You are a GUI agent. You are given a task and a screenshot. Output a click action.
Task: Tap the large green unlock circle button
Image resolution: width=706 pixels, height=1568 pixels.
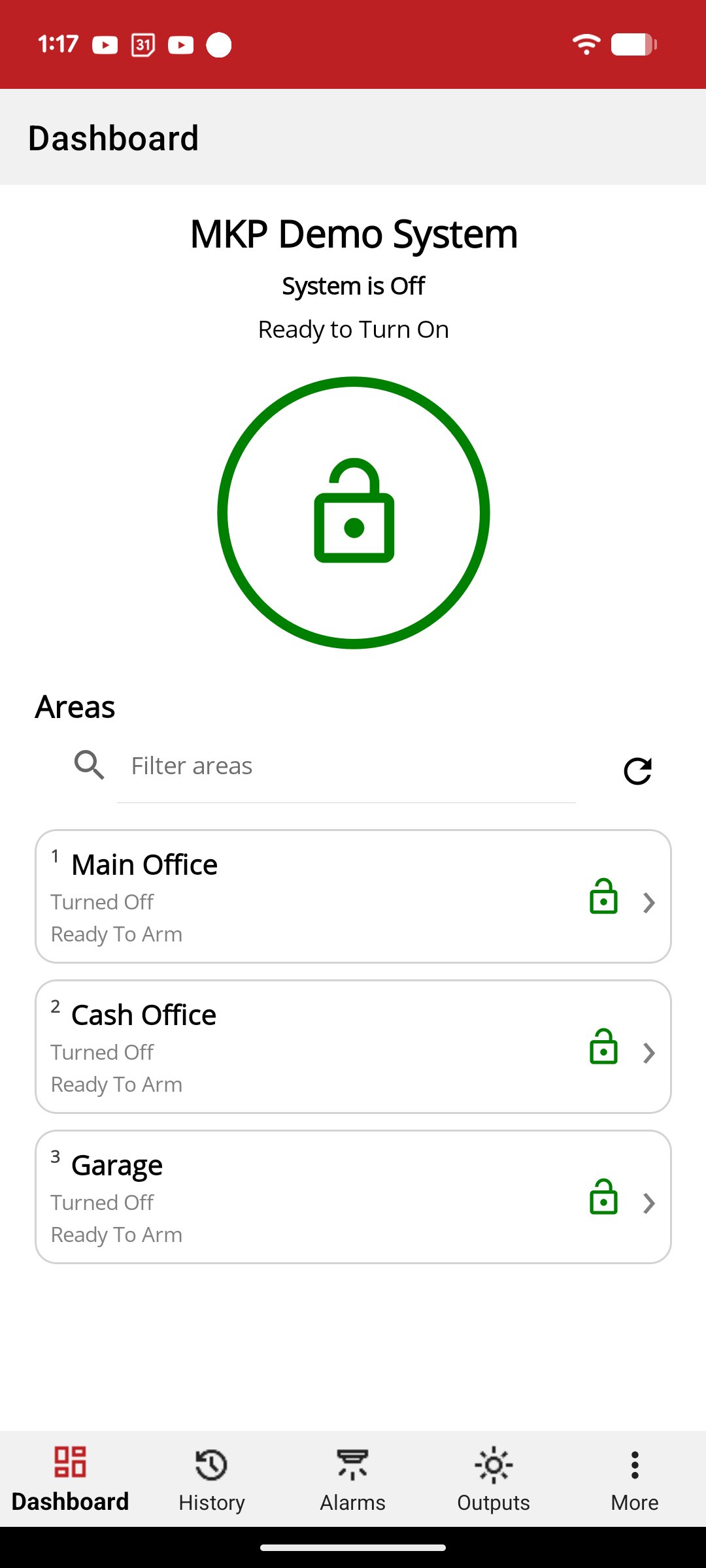[354, 513]
